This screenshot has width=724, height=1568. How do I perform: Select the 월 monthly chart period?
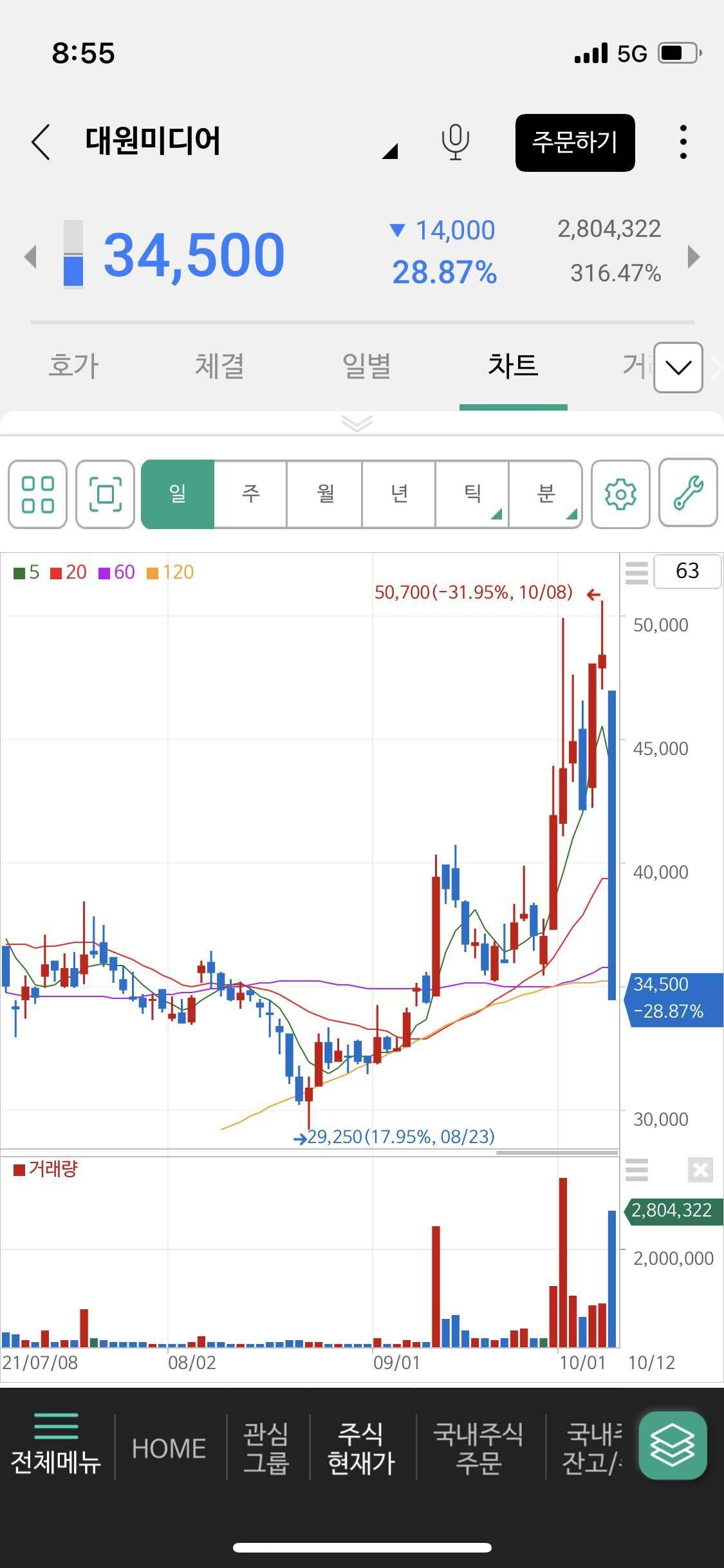325,494
